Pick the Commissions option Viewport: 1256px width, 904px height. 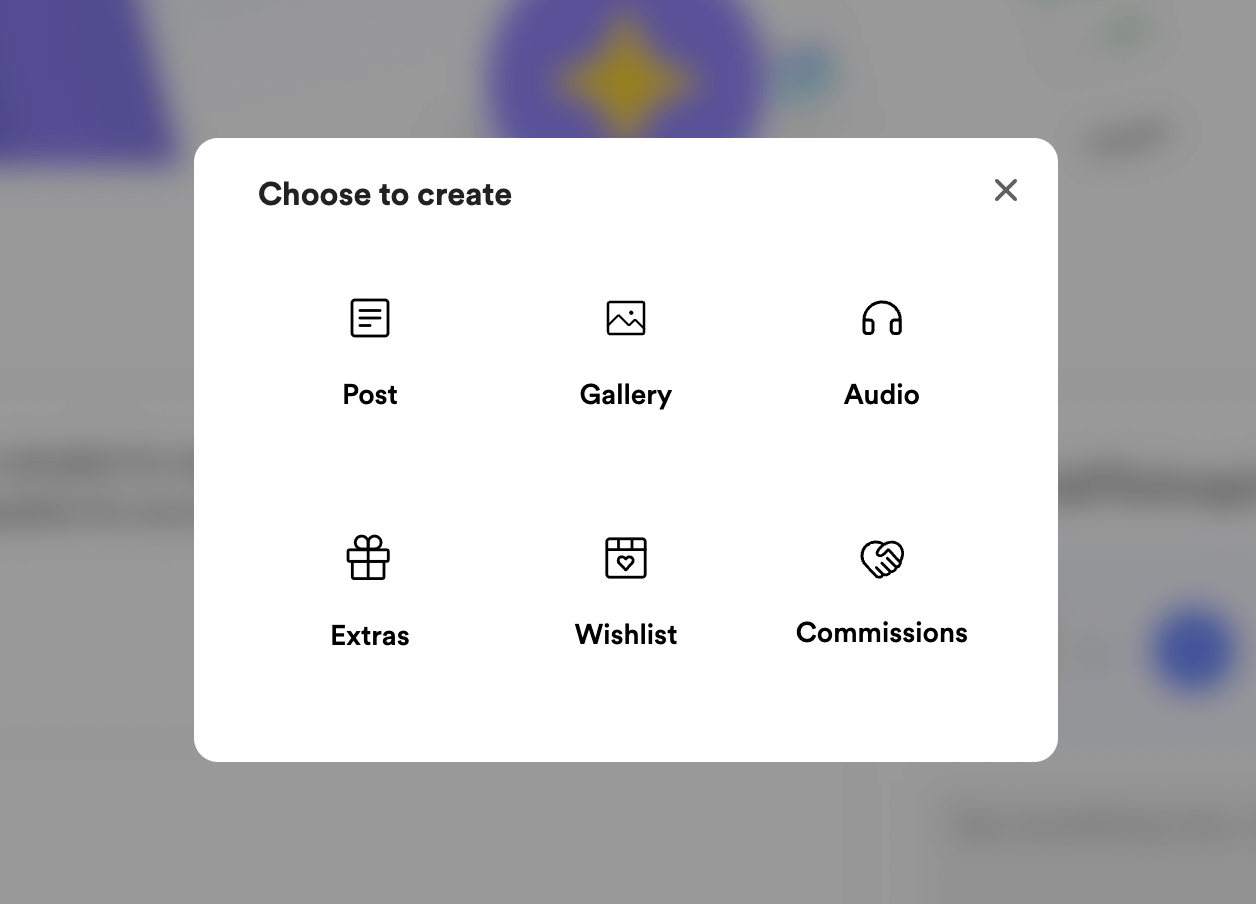(881, 592)
